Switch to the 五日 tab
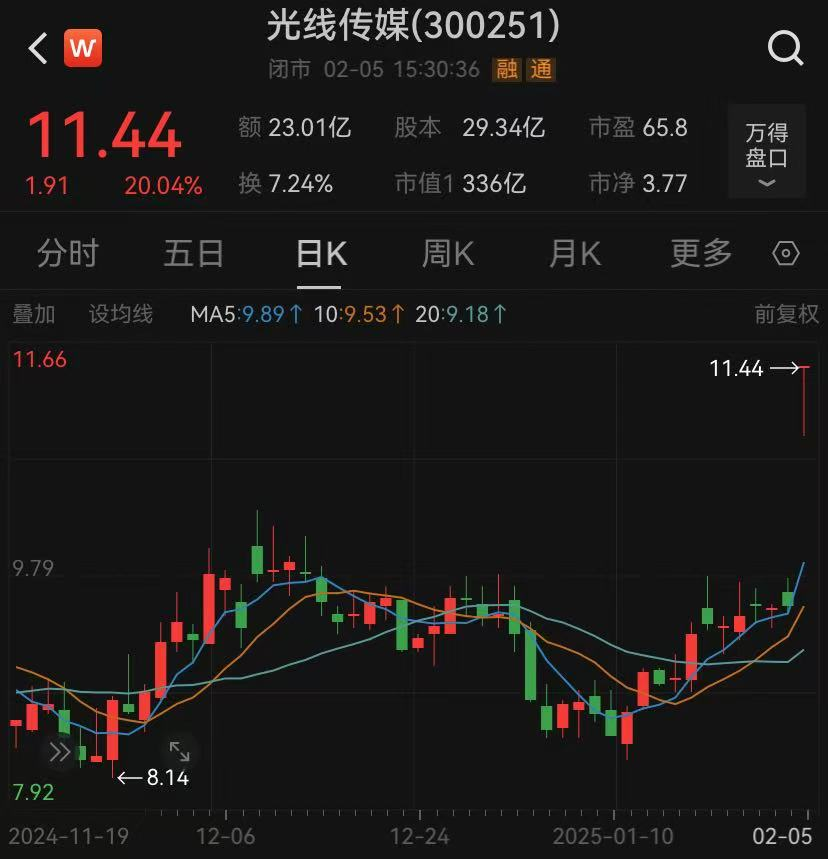Screen dimensions: 828x859 (x=193, y=254)
